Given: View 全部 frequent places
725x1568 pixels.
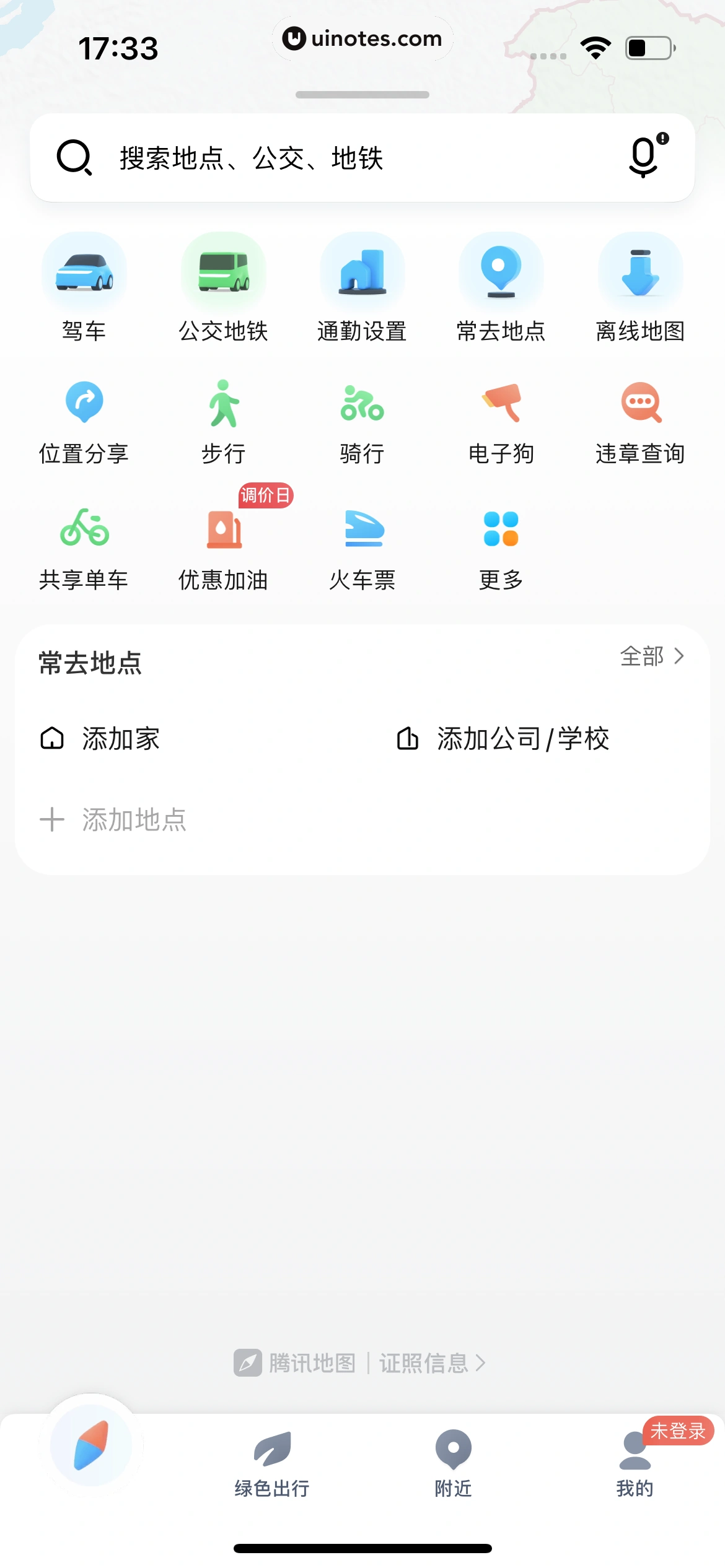Looking at the screenshot, I should coord(652,656).
